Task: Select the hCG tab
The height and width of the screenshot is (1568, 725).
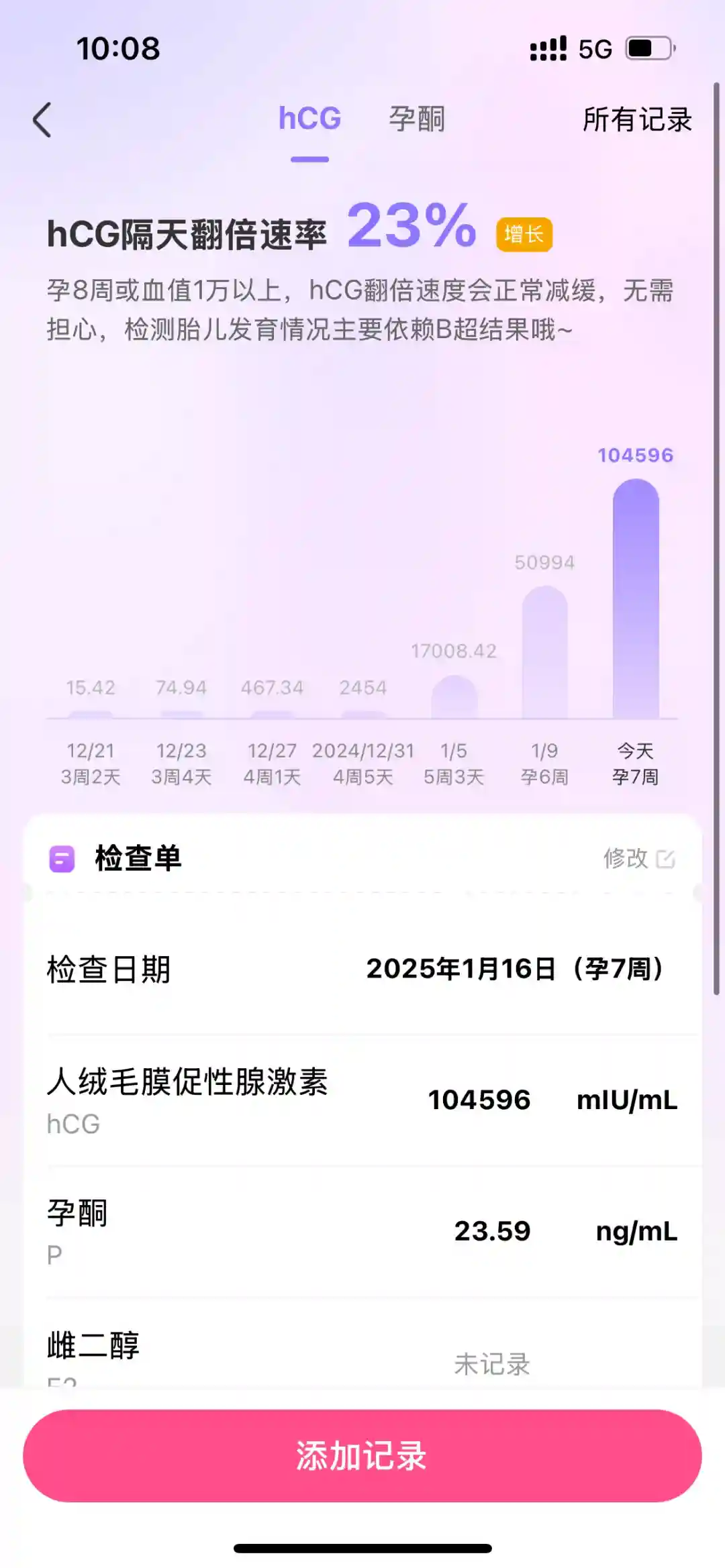Action: [309, 119]
